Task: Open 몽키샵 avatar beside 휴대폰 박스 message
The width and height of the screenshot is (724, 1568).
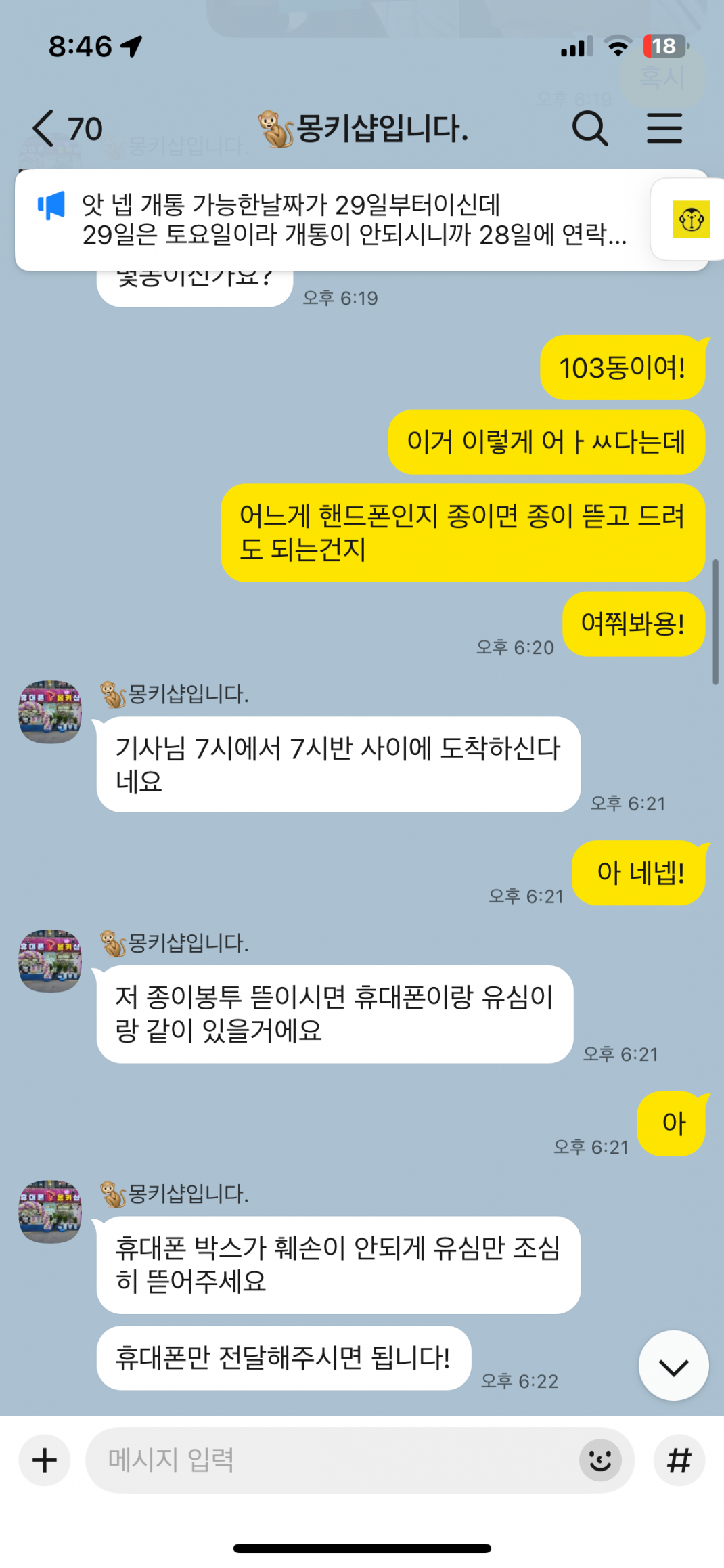Action: coord(50,1212)
